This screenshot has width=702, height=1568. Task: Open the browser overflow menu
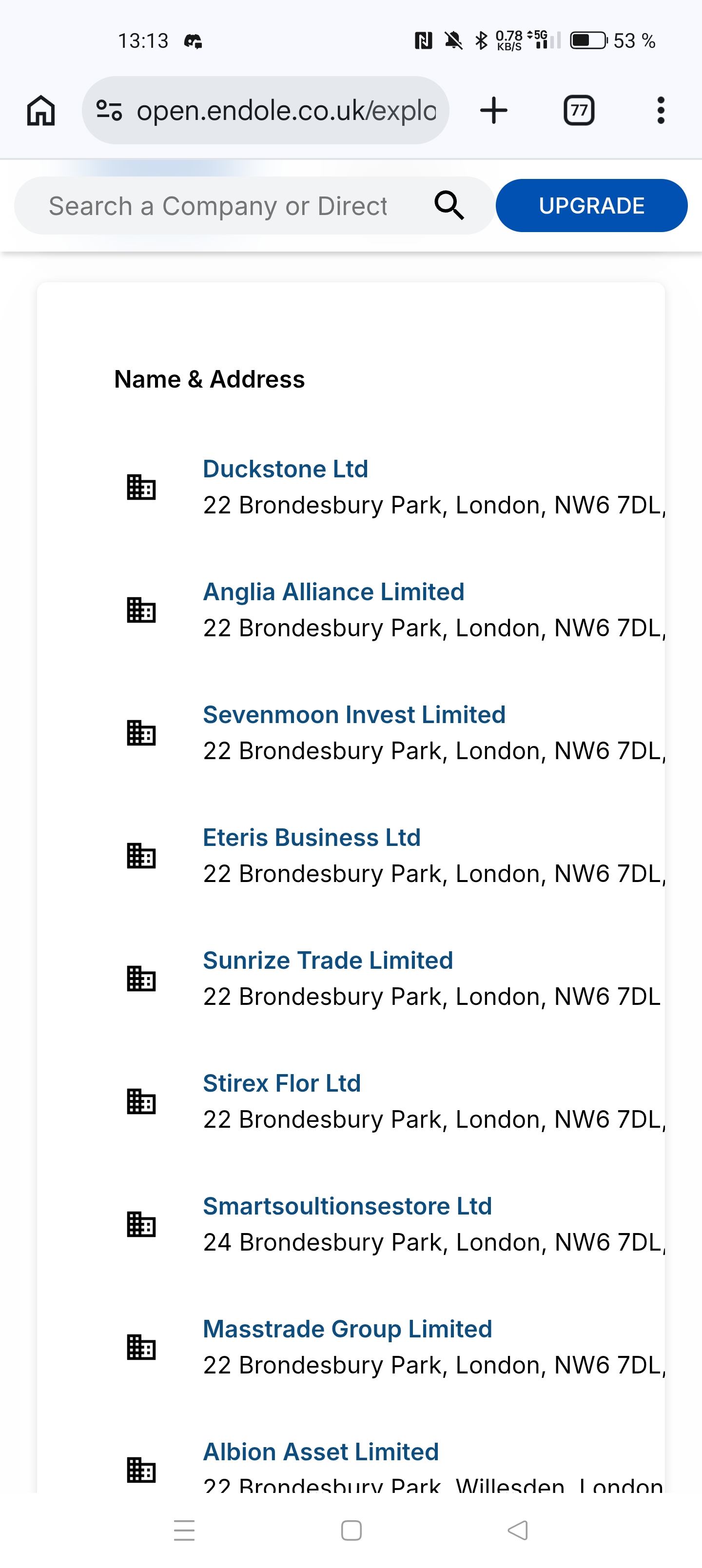tap(660, 111)
